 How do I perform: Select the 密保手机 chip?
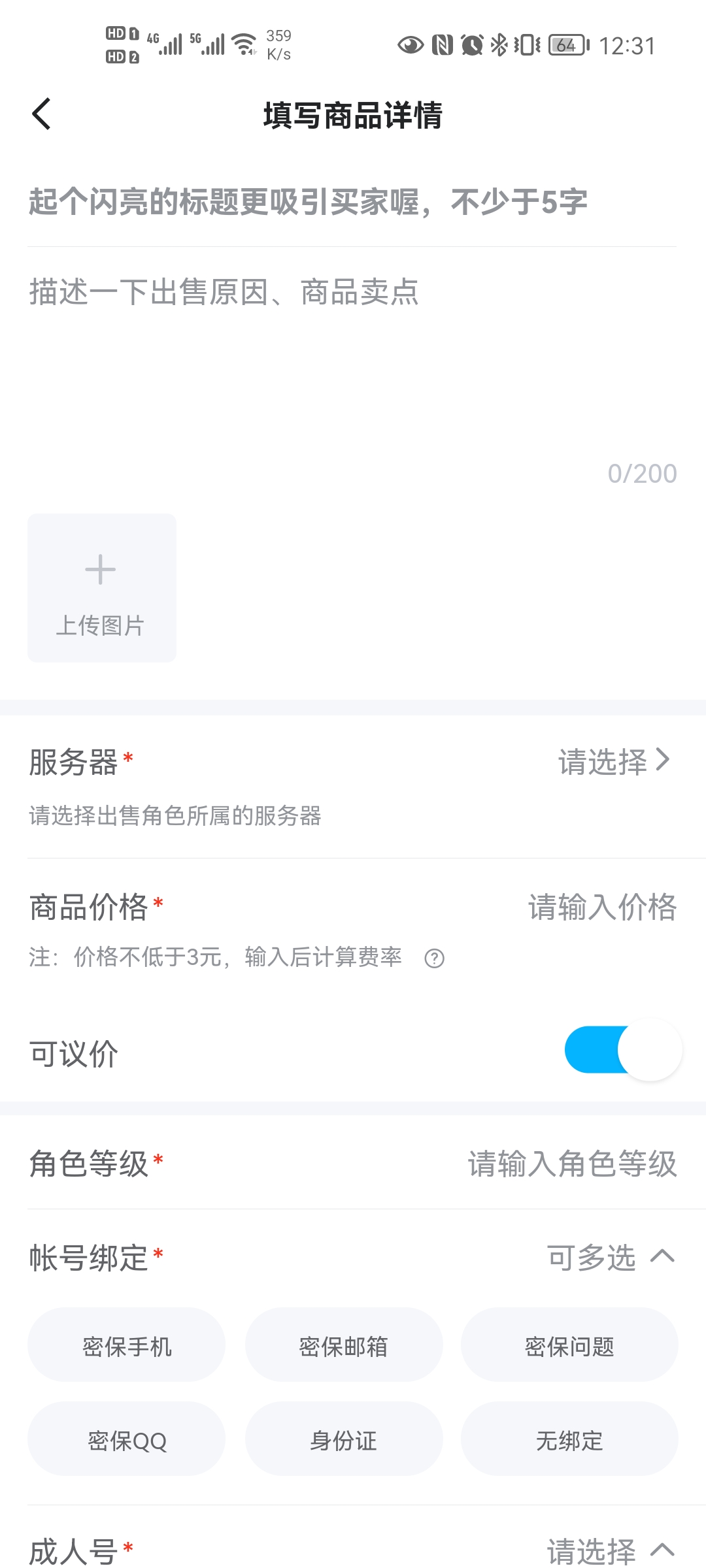[127, 1345]
